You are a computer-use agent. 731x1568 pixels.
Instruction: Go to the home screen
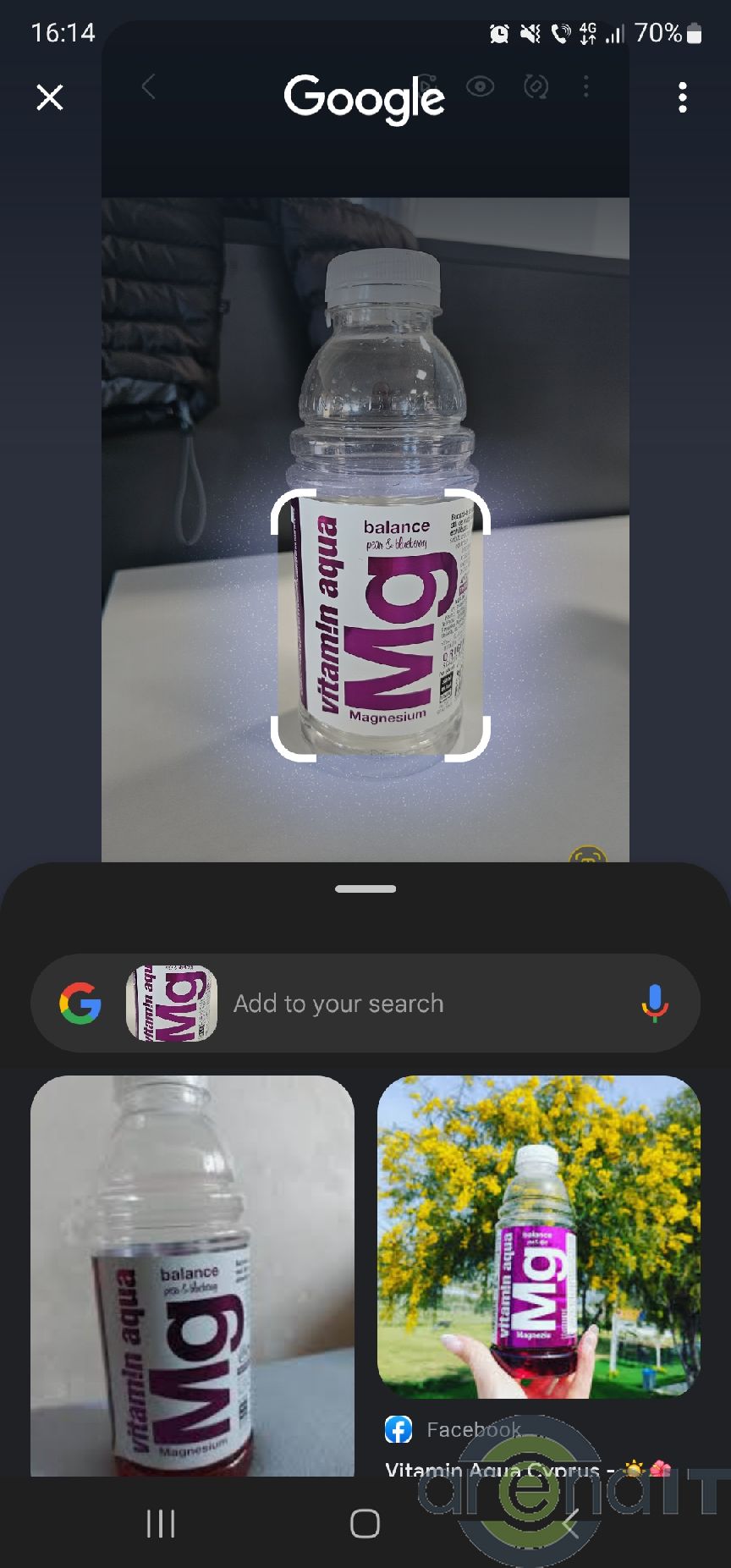click(365, 1523)
